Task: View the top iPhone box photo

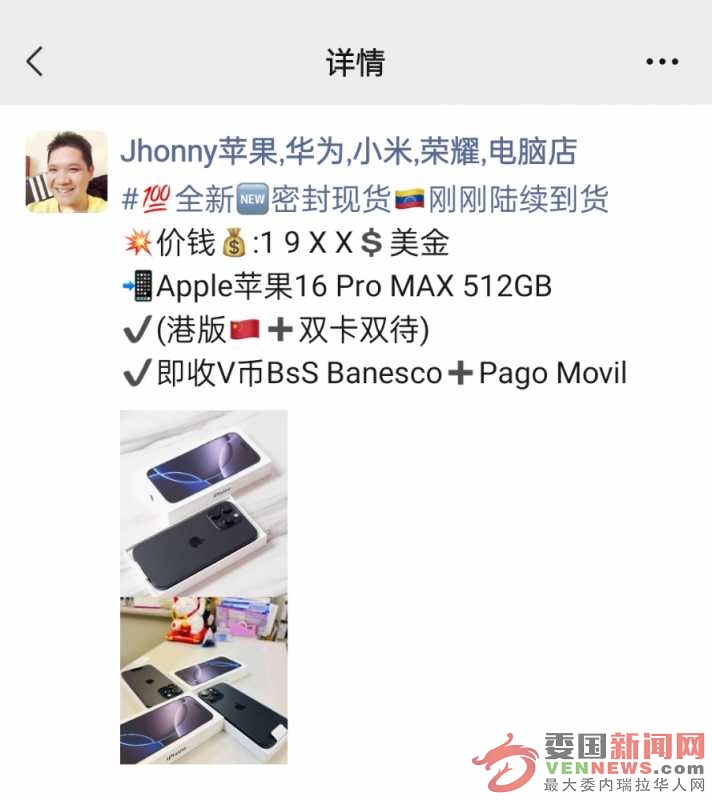Action: pyautogui.click(x=204, y=502)
